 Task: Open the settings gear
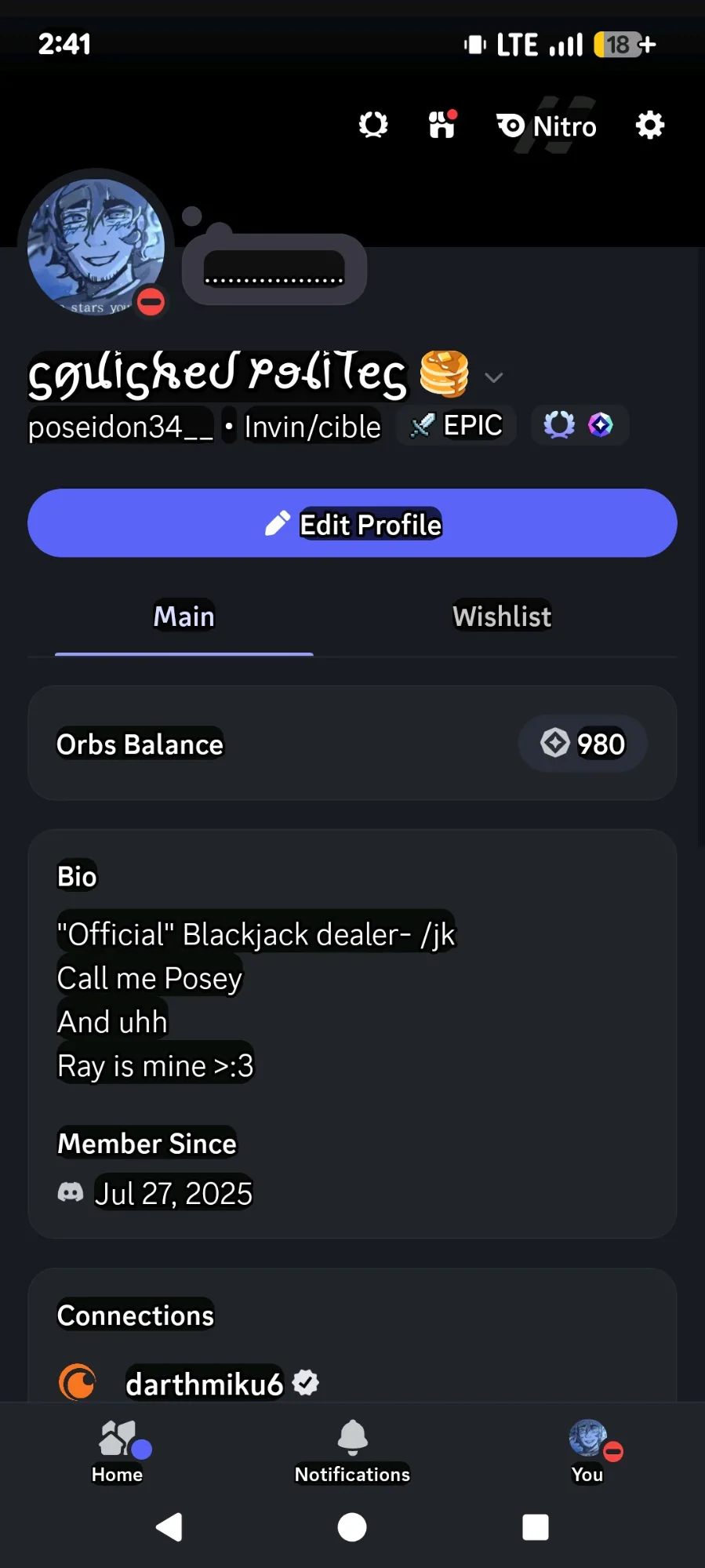click(x=649, y=125)
